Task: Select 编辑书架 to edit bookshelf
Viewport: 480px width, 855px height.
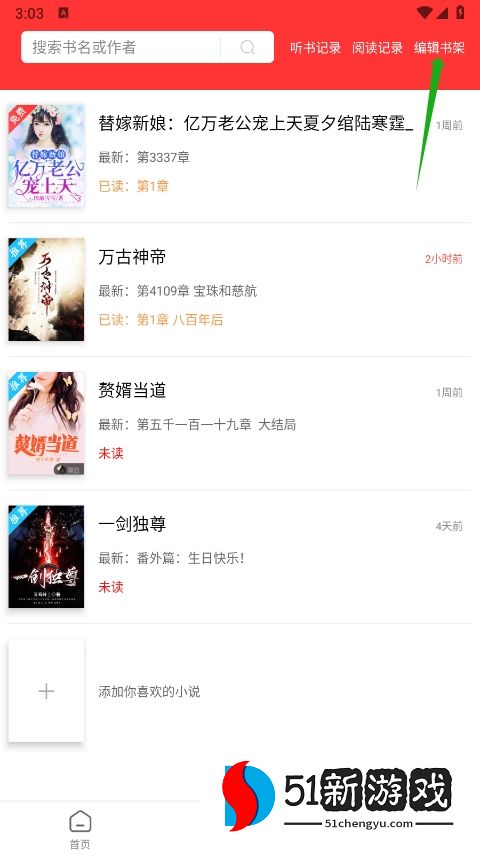Action: coord(439,47)
